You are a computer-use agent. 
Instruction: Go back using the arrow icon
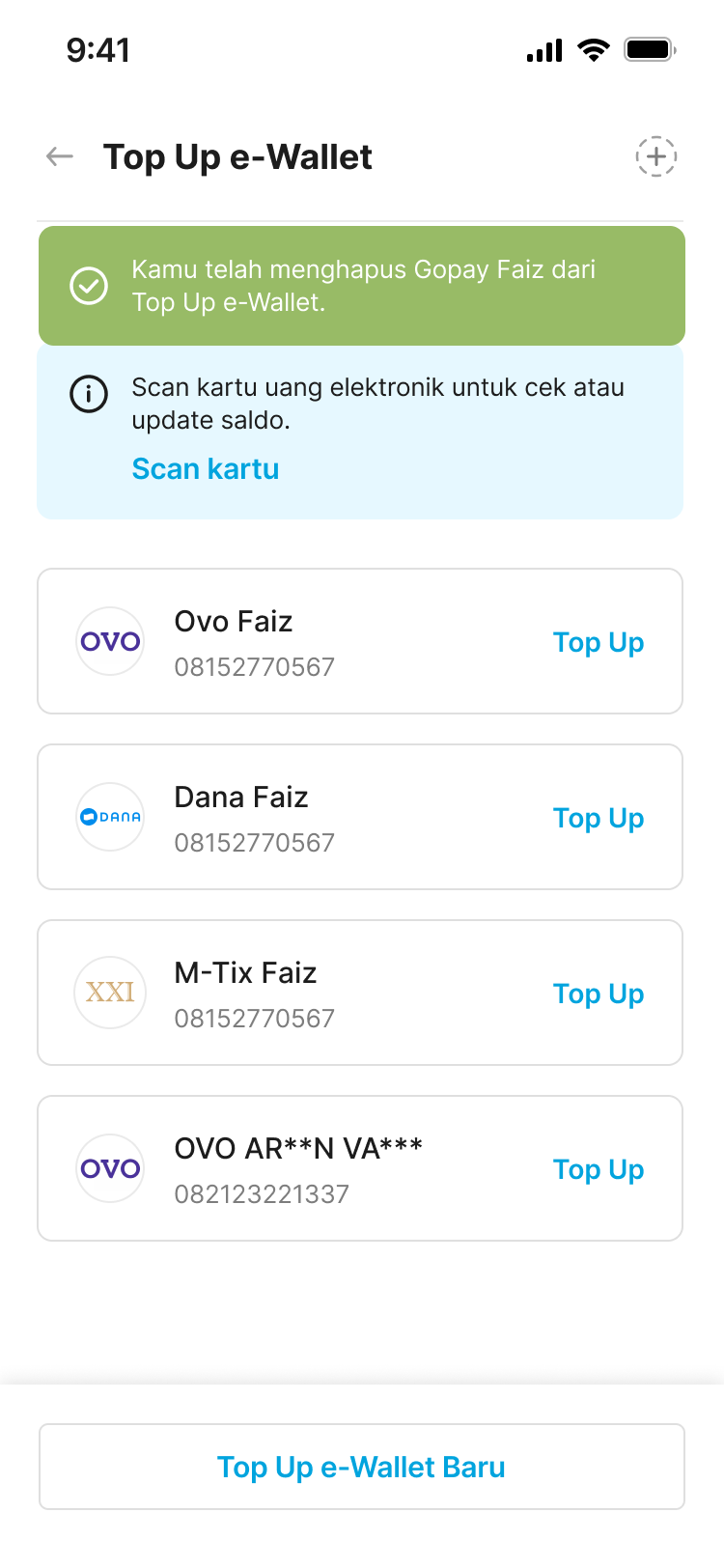(x=60, y=156)
